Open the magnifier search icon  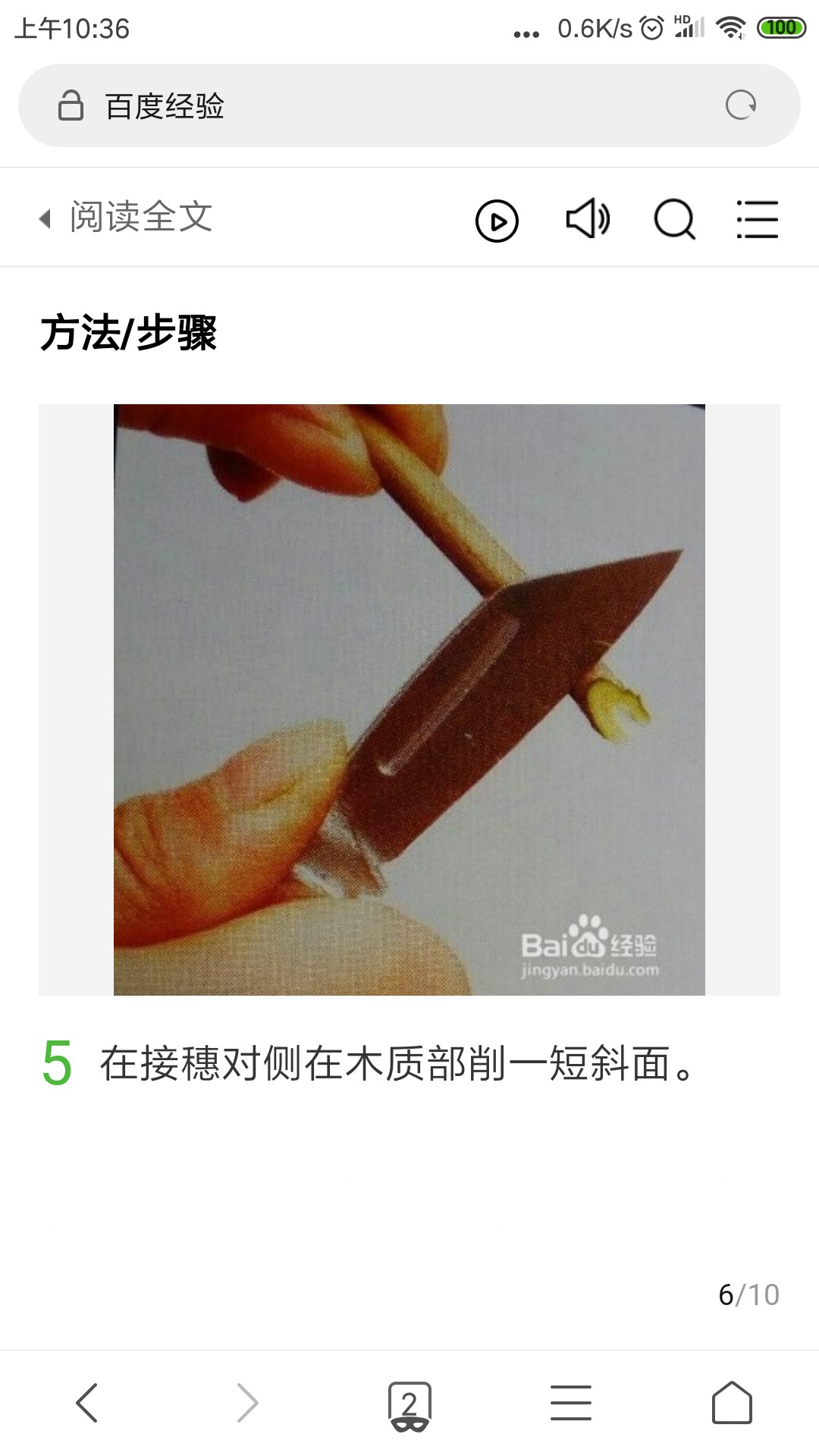[x=675, y=220]
